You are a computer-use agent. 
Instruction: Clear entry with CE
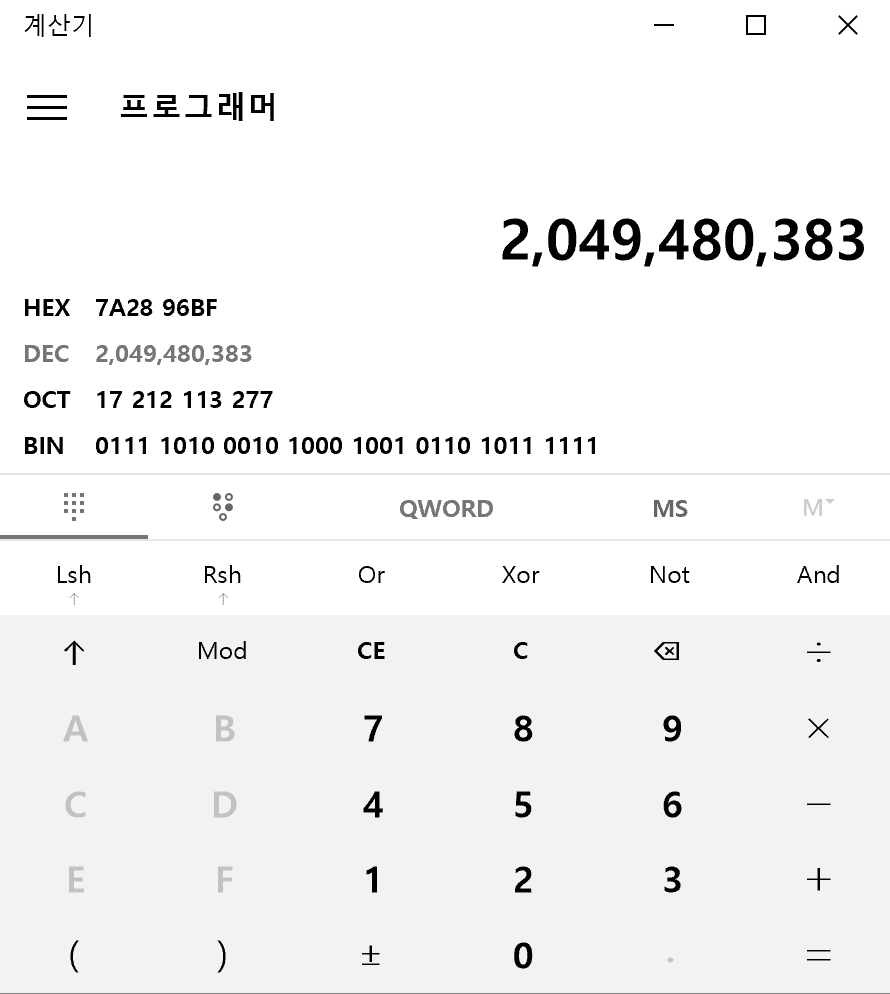[x=371, y=652]
